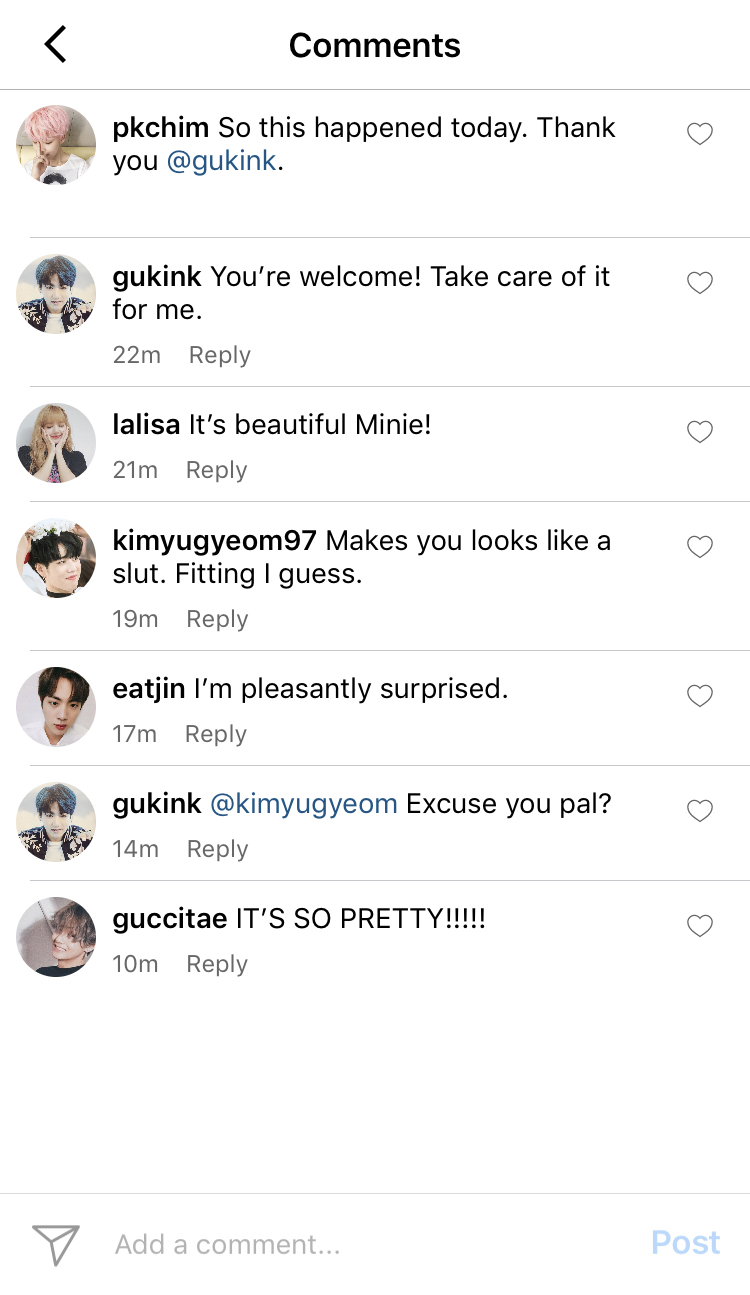Open the @gukink mention in pkchim's caption

[221, 162]
